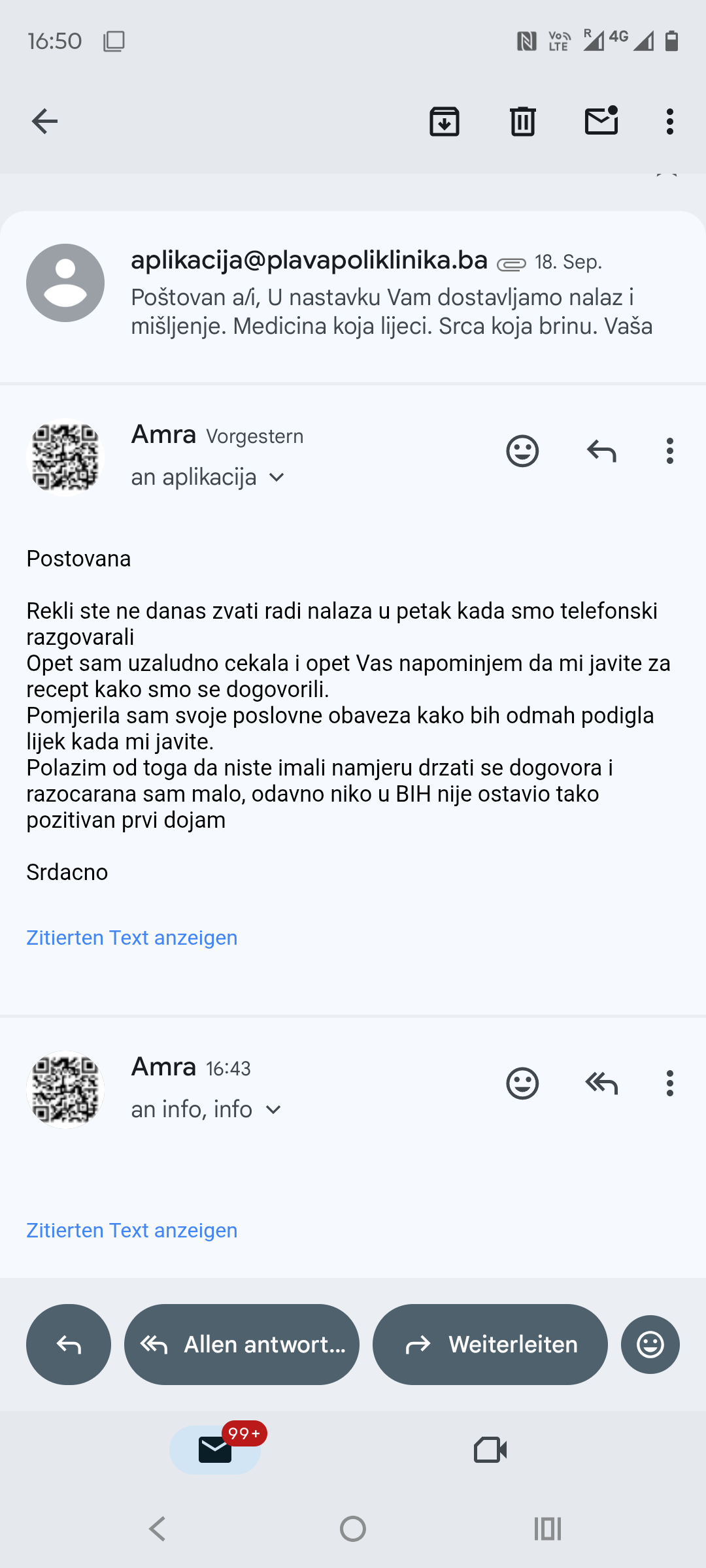Viewport: 706px width, 1568px height.
Task: Show quoted text in Amra's Vorgestern message
Action: tap(132, 938)
